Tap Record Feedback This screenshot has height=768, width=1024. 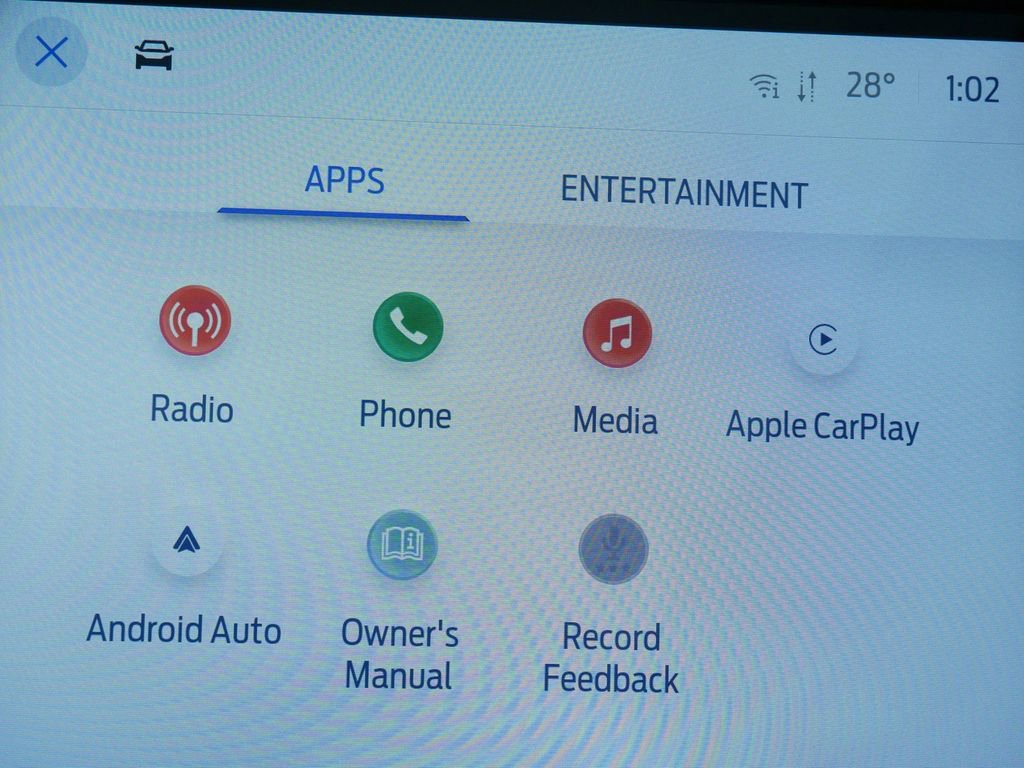coord(613,549)
